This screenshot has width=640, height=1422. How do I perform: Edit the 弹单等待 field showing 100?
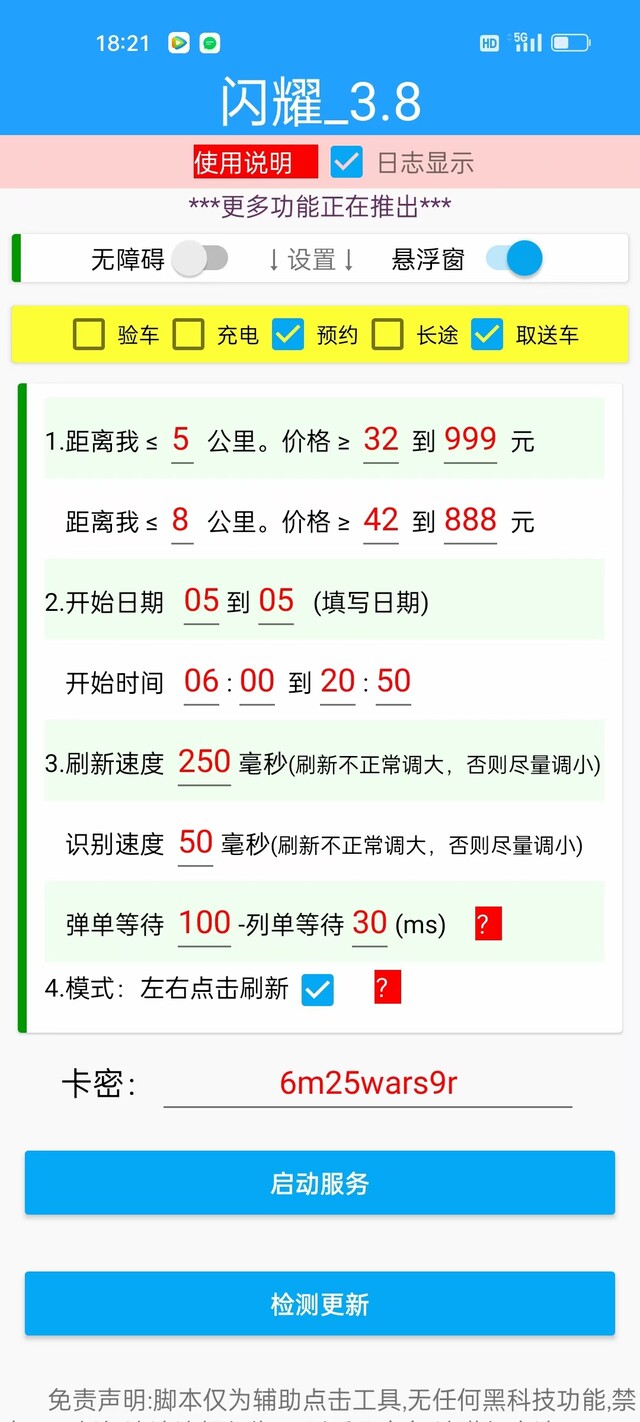tap(204, 923)
